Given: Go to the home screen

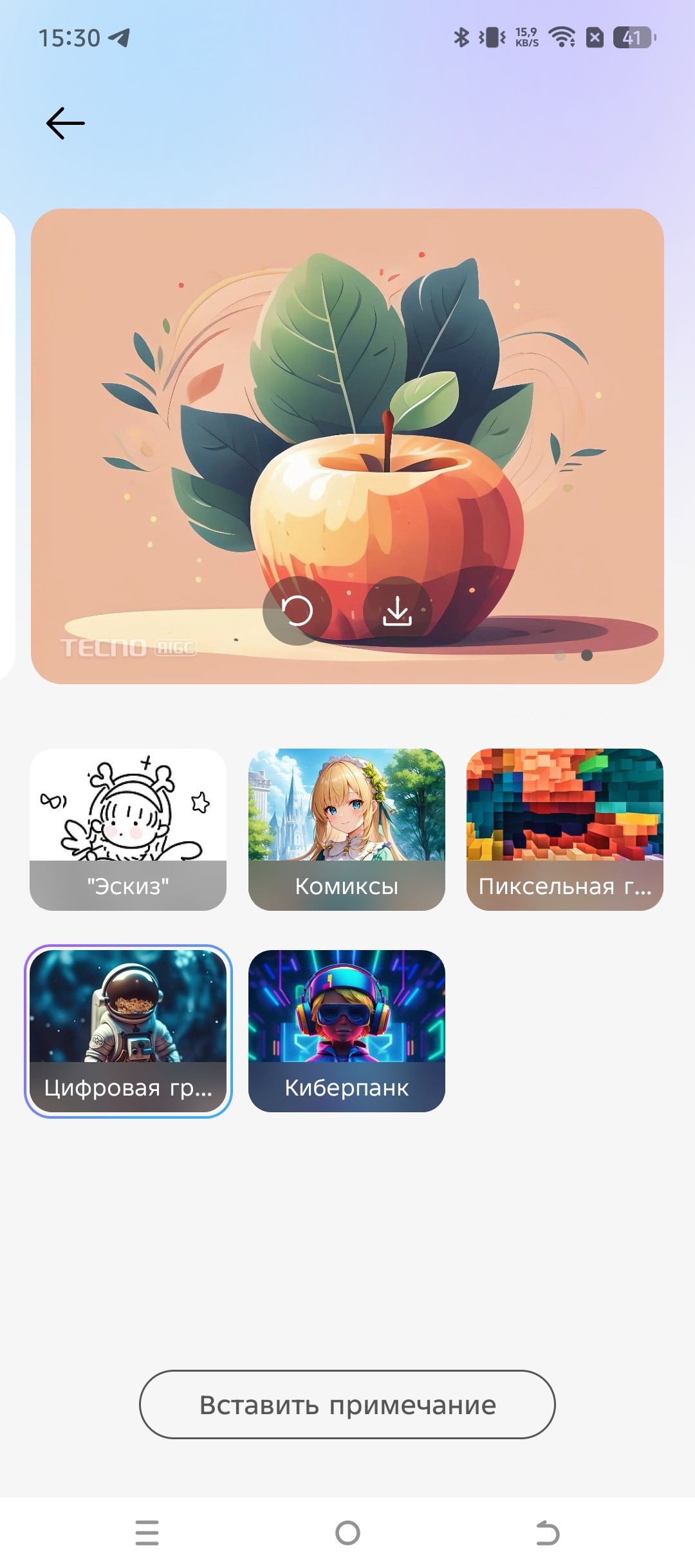Looking at the screenshot, I should point(347,1532).
